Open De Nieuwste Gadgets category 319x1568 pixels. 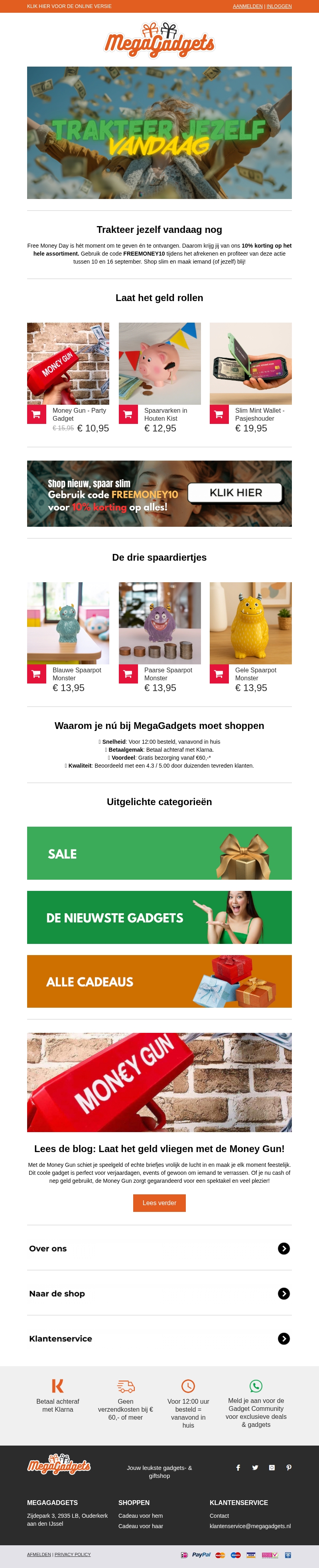[159, 917]
